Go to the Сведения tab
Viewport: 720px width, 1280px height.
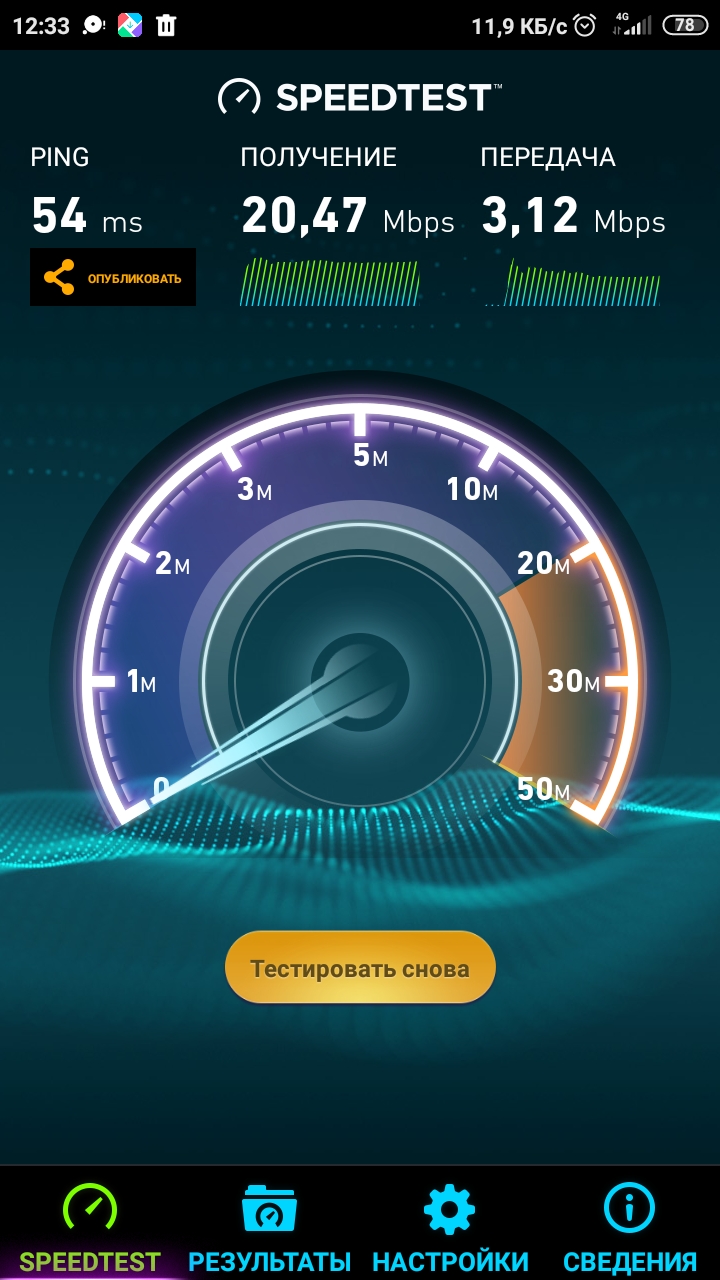click(630, 1226)
